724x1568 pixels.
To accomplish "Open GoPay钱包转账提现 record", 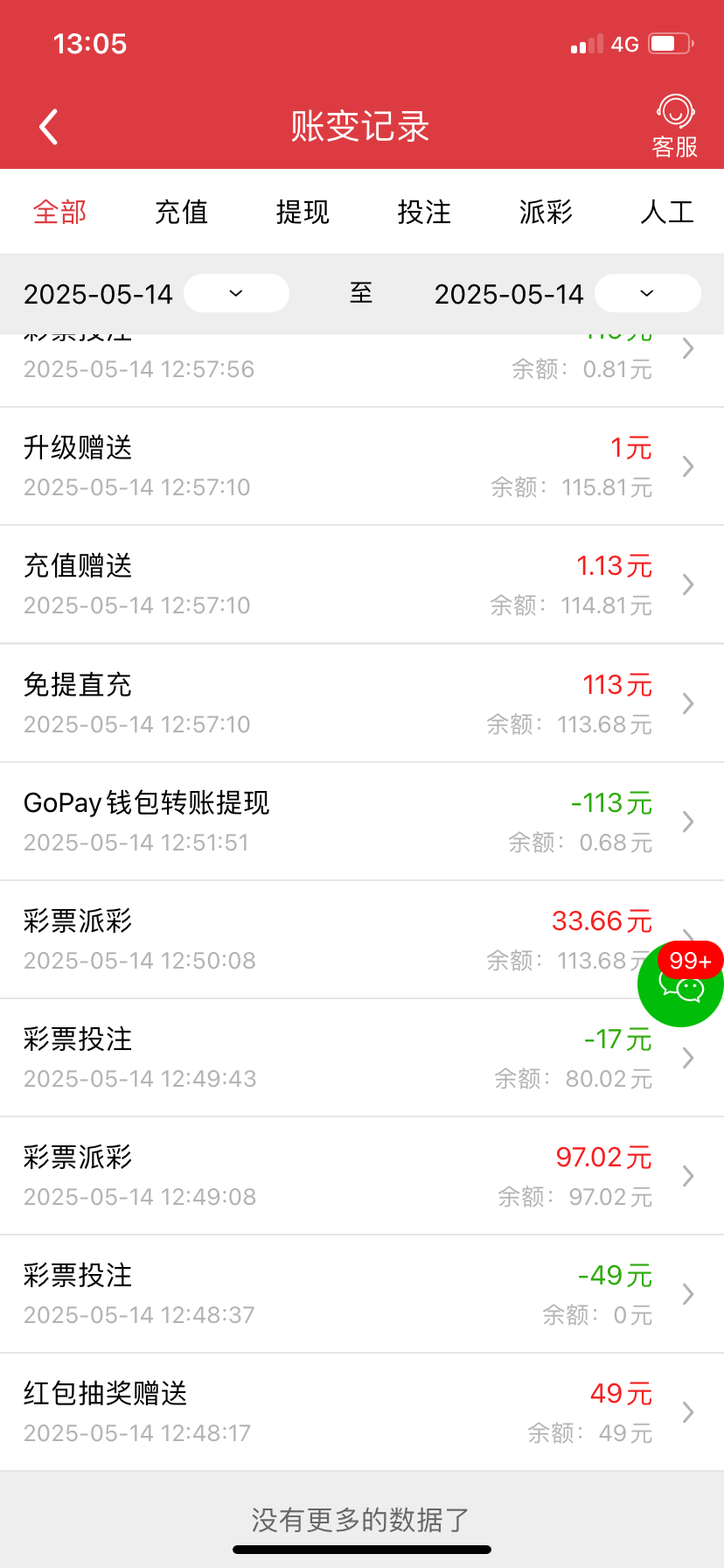I will (362, 822).
